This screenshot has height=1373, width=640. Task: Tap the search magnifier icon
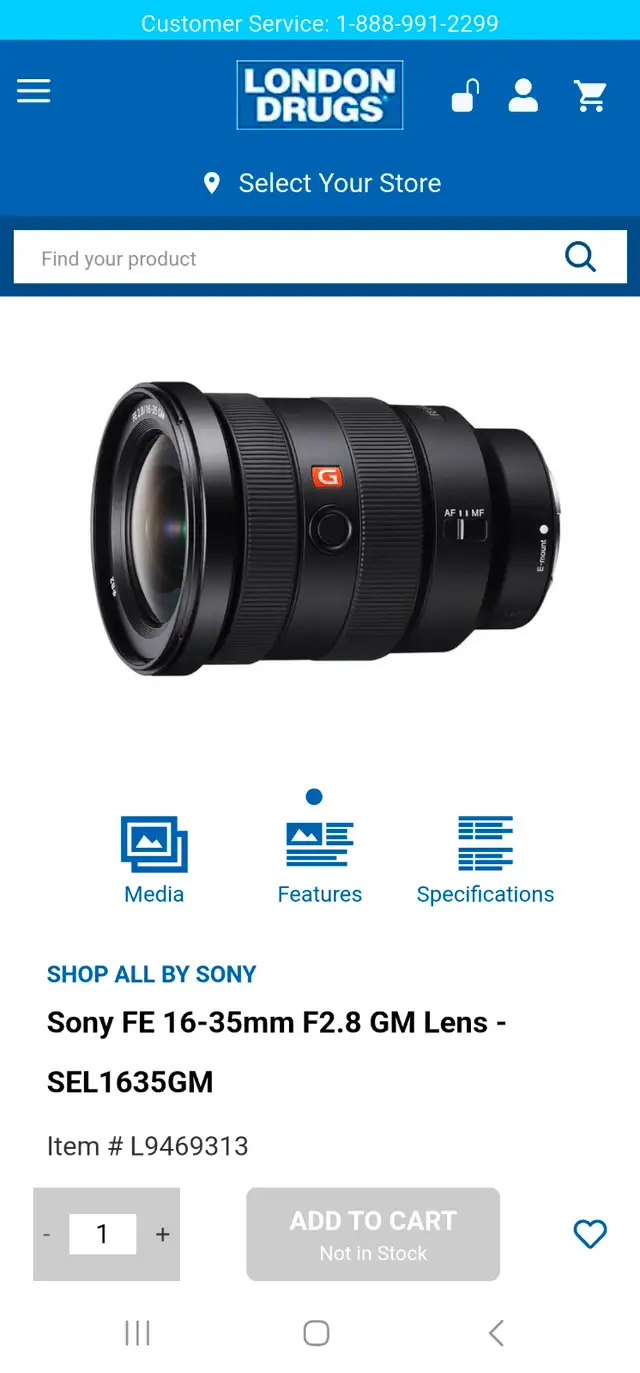(580, 257)
